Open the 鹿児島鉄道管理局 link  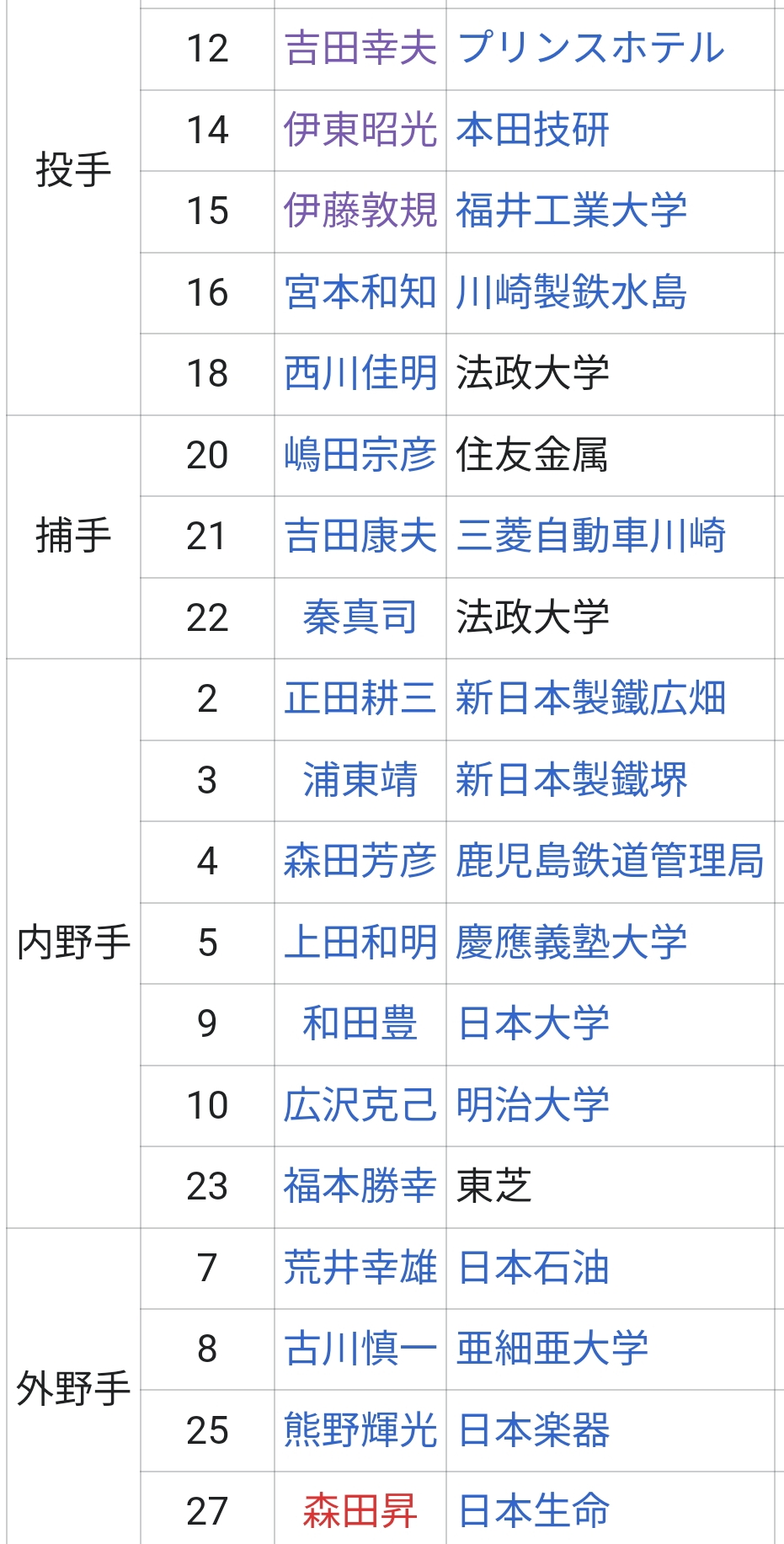(610, 862)
